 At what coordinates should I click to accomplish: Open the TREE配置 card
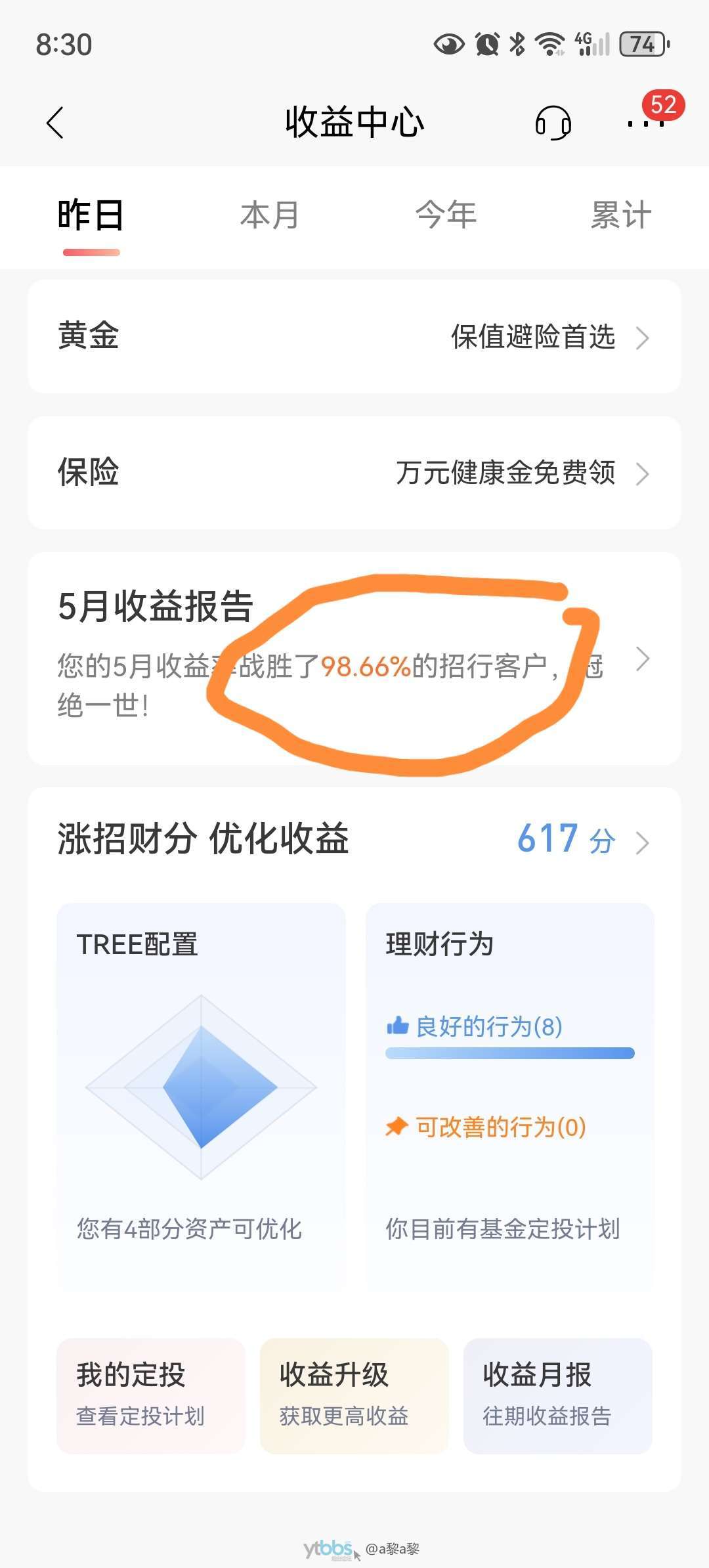pyautogui.click(x=201, y=1090)
